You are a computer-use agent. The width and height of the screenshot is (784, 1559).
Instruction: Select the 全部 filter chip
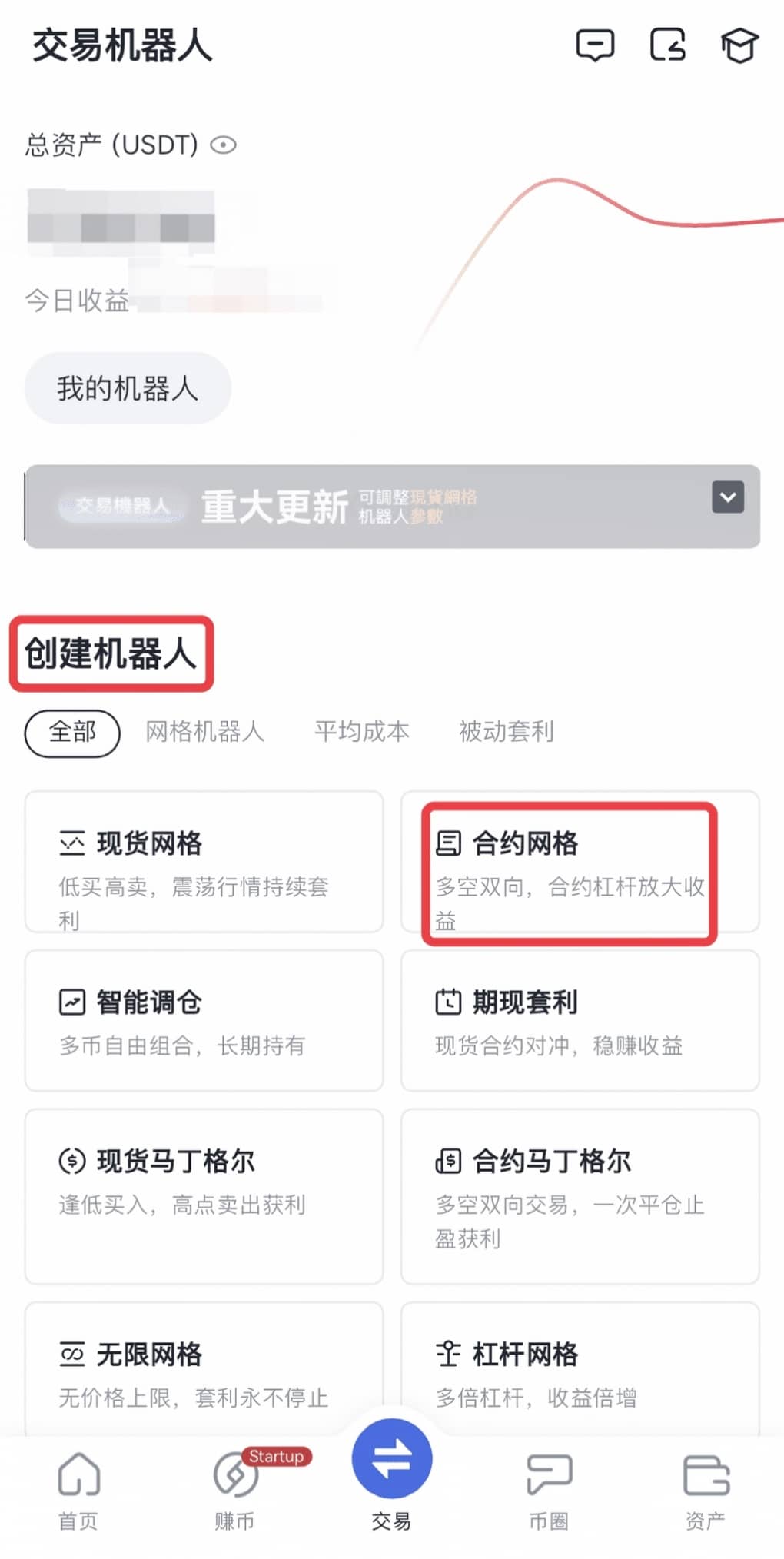[72, 732]
